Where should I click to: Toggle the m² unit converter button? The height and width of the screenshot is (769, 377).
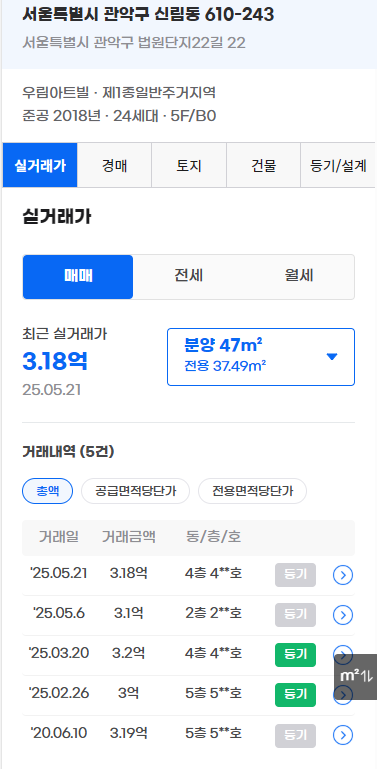pos(356,677)
